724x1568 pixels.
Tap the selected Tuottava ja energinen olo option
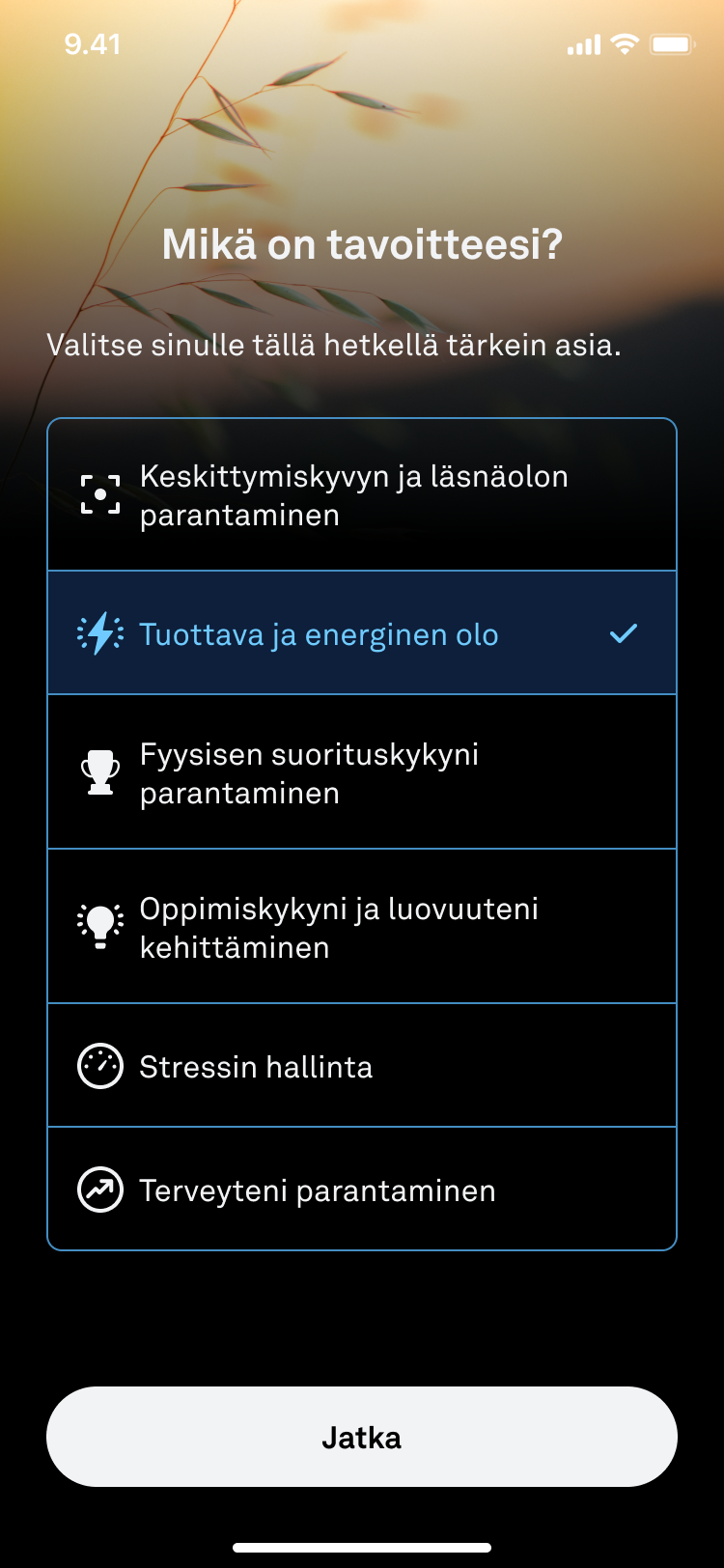pyautogui.click(x=361, y=633)
